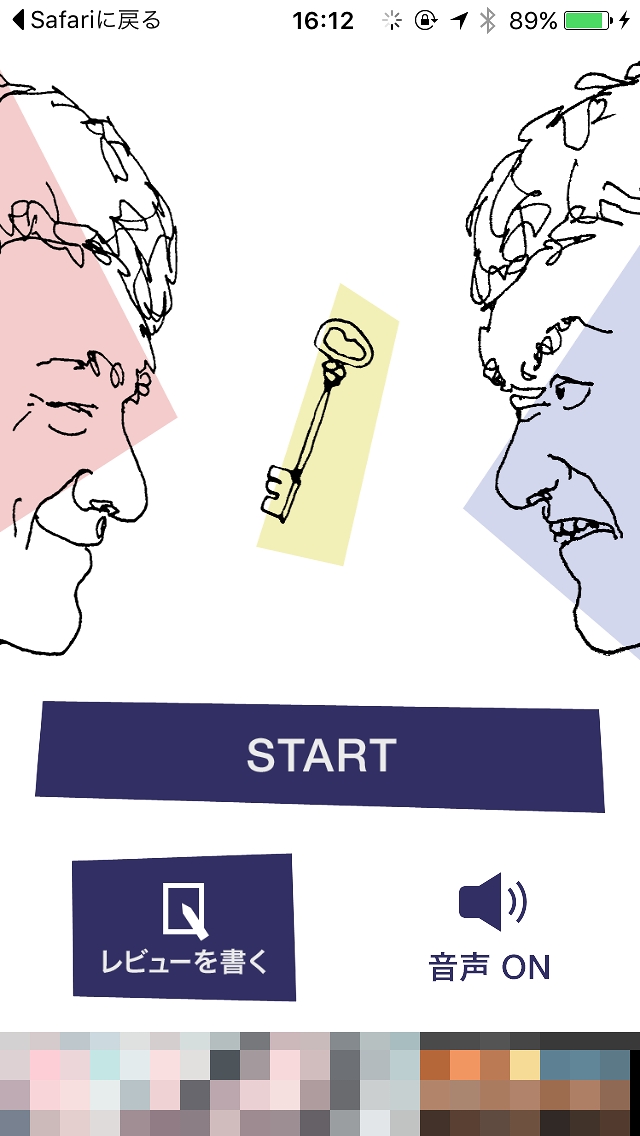Return to Safari via Safariに戻る
Screen dimensions: 640x1136
87,20
